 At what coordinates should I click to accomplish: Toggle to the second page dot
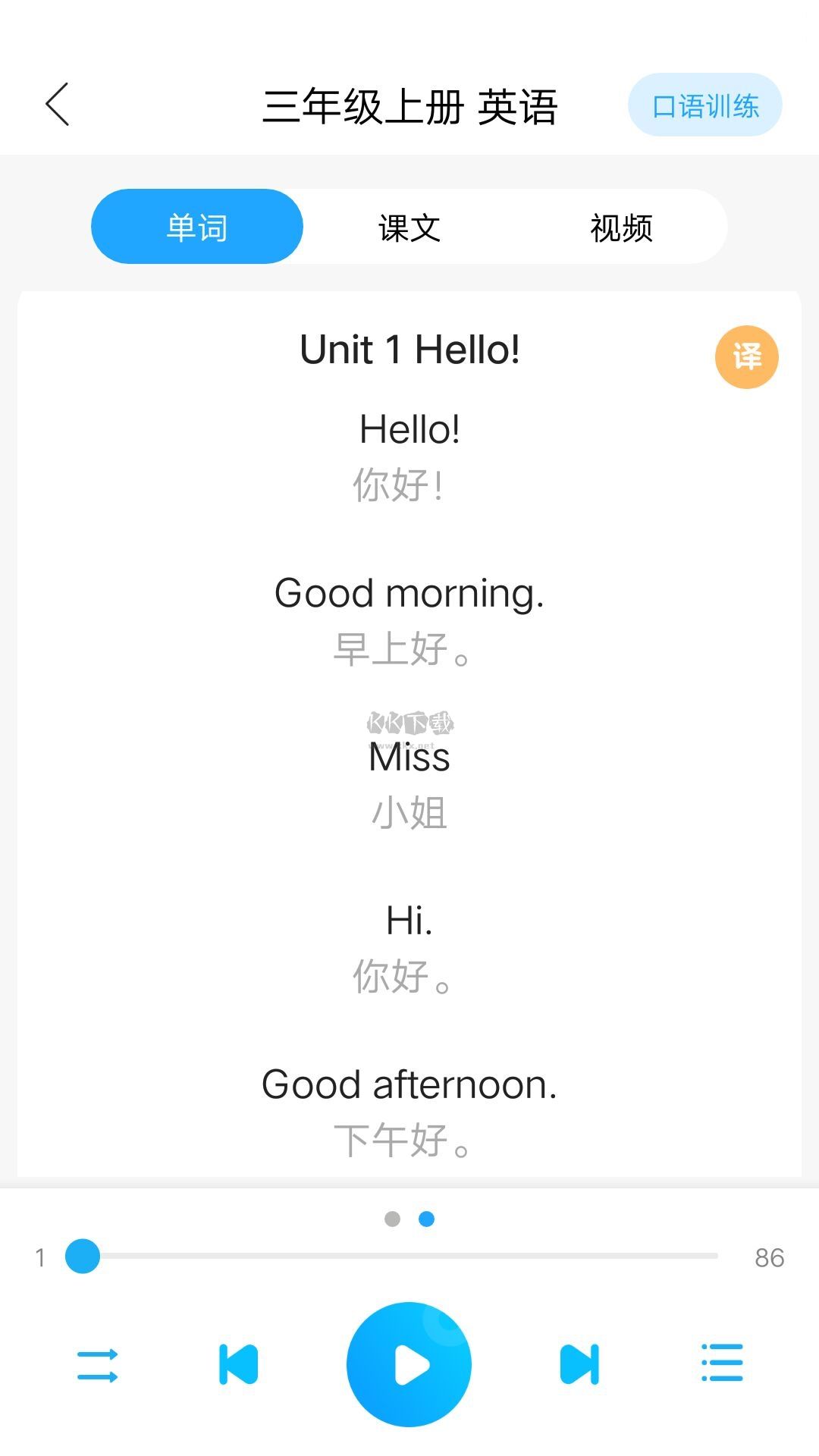[426, 1219]
